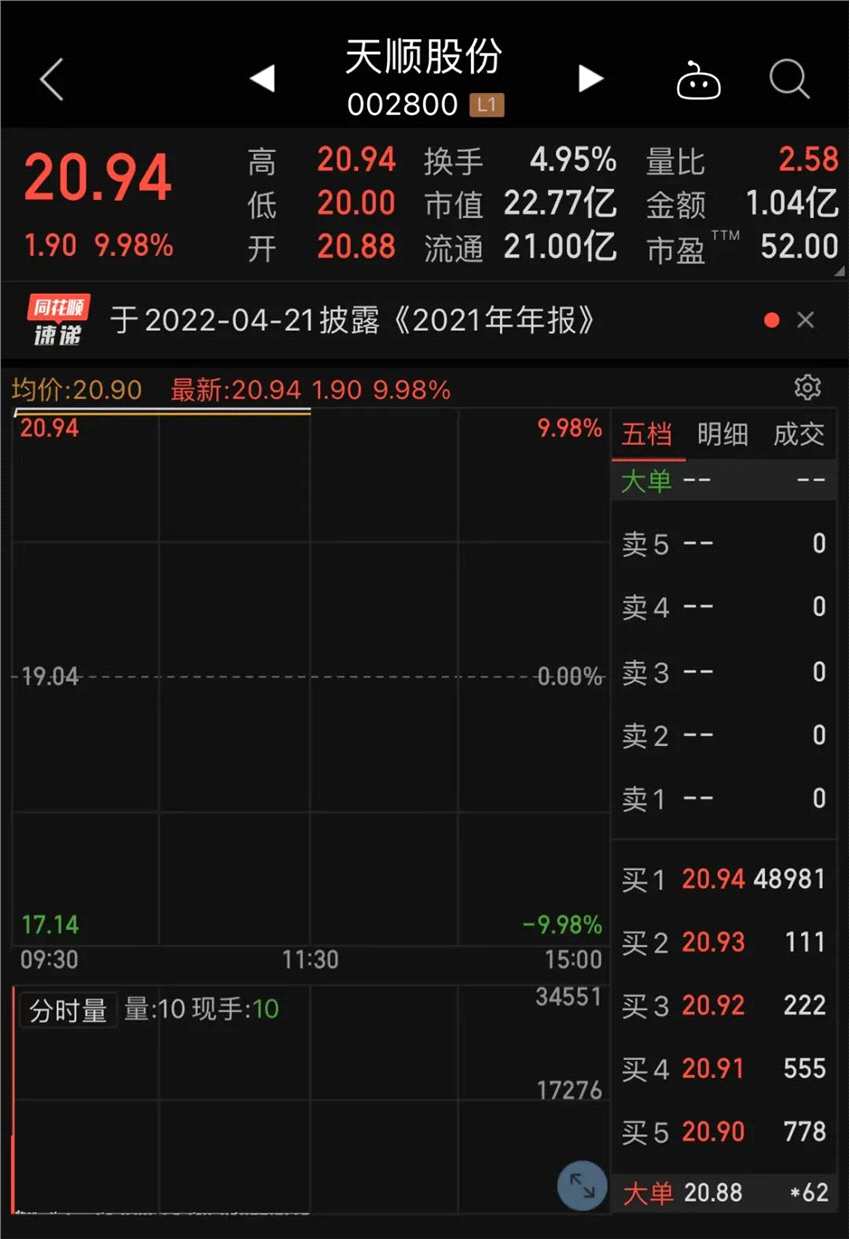Screen dimensions: 850x1239
Task: Expand the chart to full screen
Action: pyautogui.click(x=582, y=1186)
